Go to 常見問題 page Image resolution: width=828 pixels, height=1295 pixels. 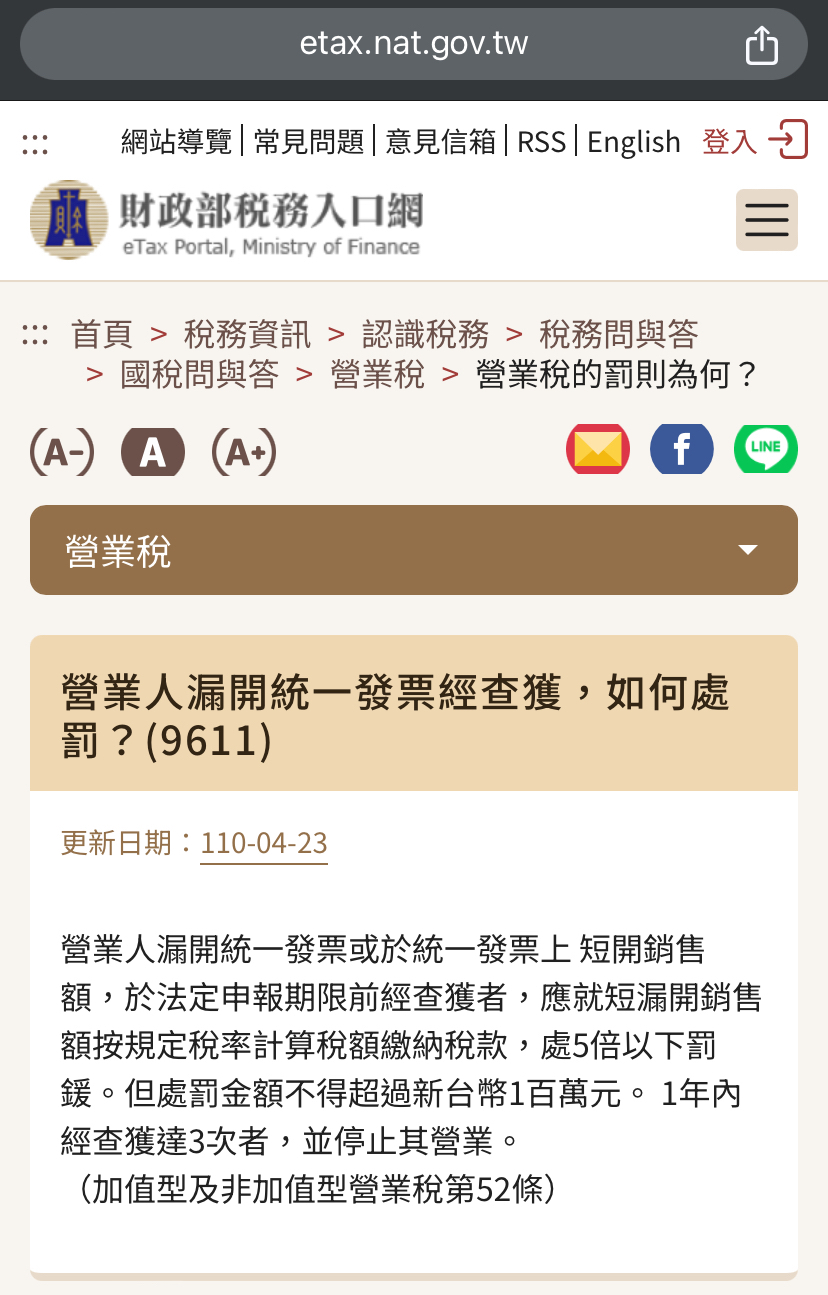point(308,142)
